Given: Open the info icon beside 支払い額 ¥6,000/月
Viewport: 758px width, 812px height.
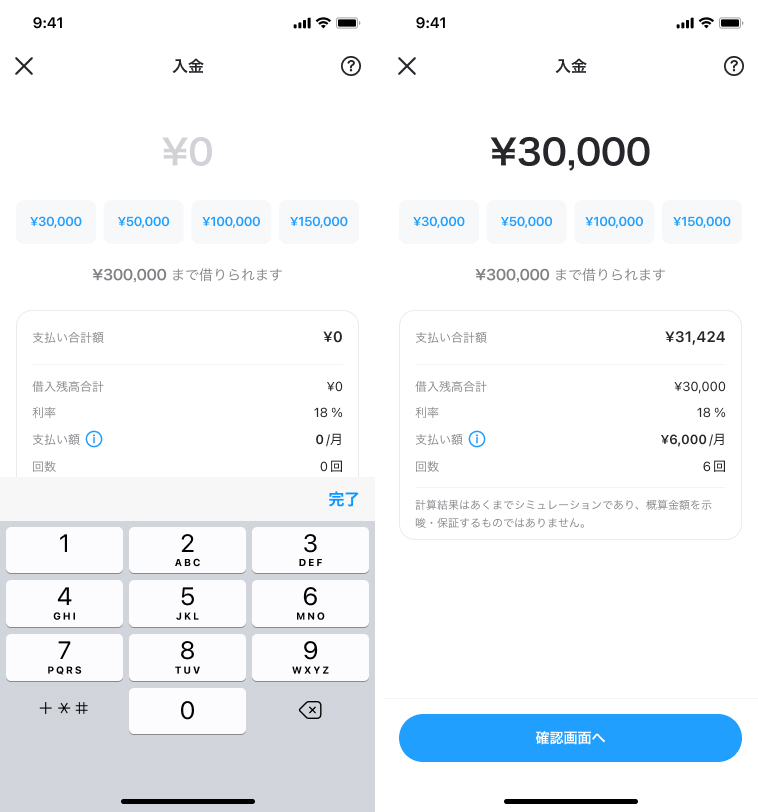Looking at the screenshot, I should (x=477, y=439).
